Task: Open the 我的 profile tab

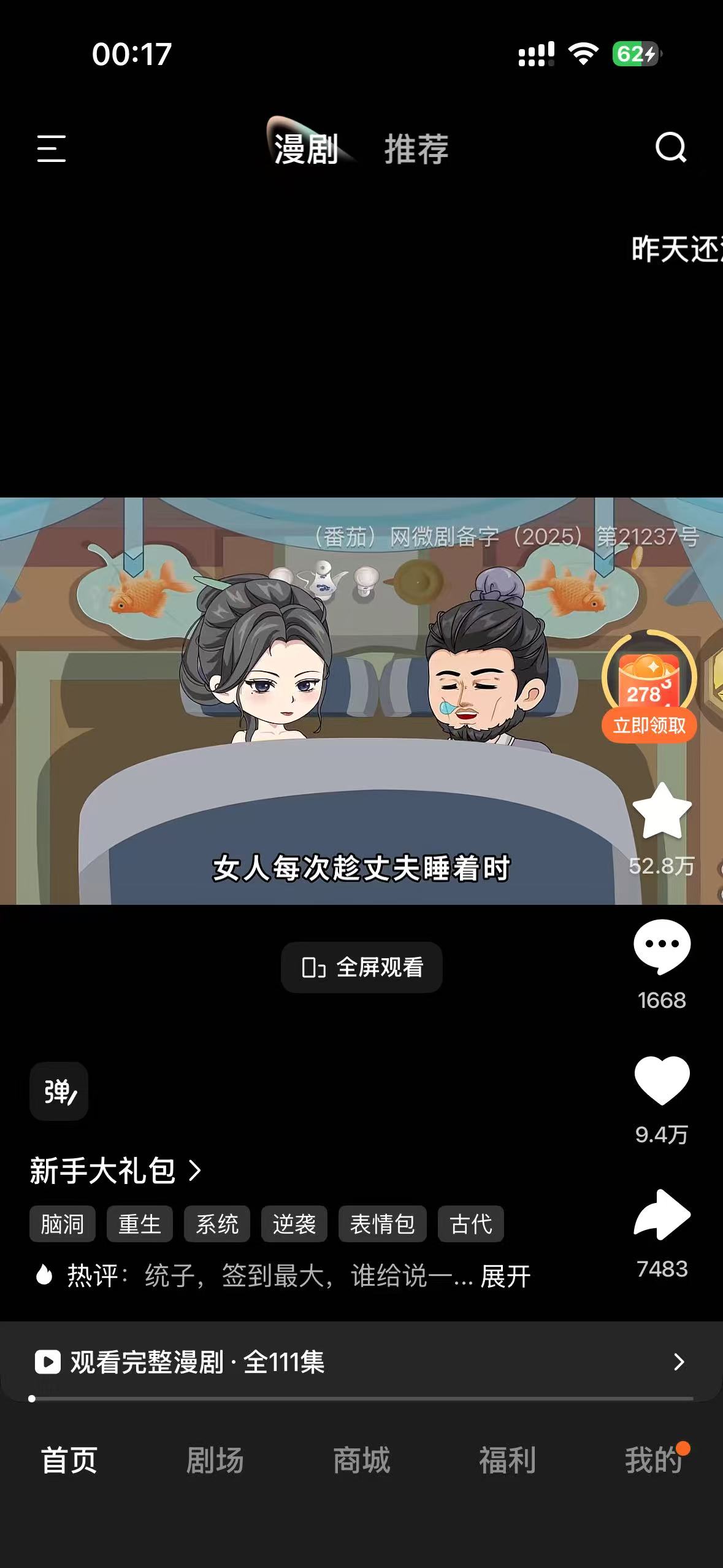Action: (x=652, y=1460)
